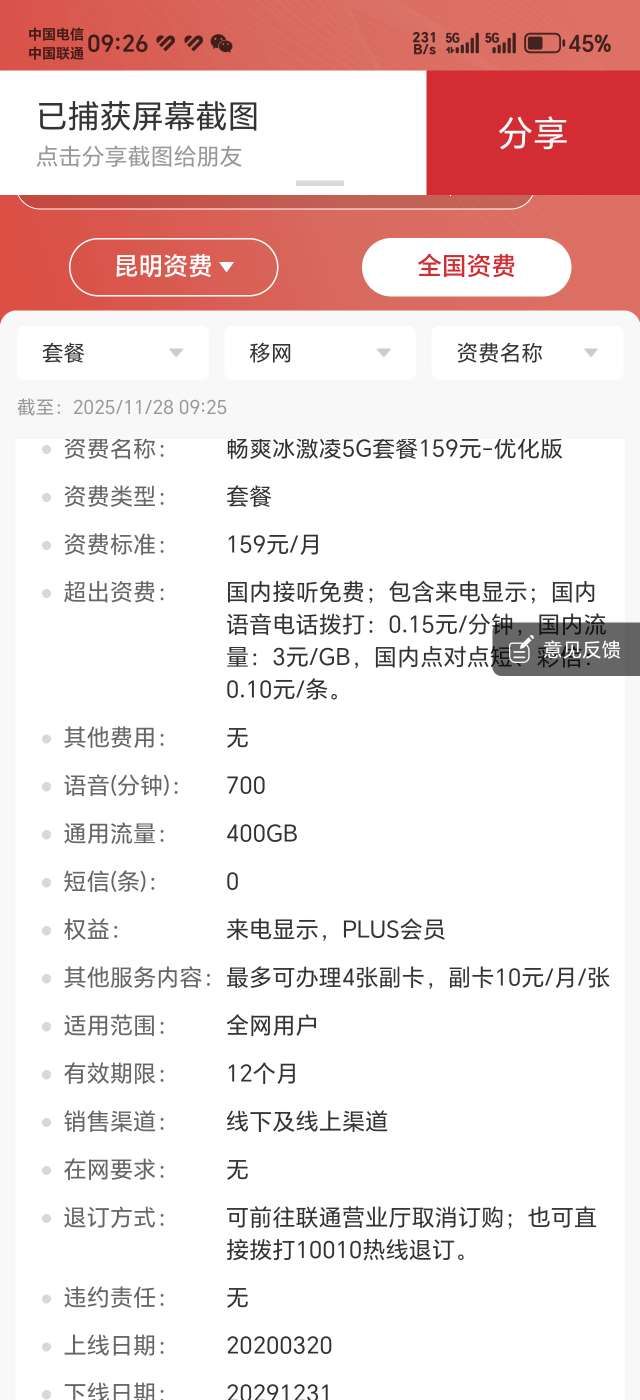Expand the 移网 filter dropdown
Image resolution: width=640 pixels, height=1400 pixels.
[x=319, y=353]
